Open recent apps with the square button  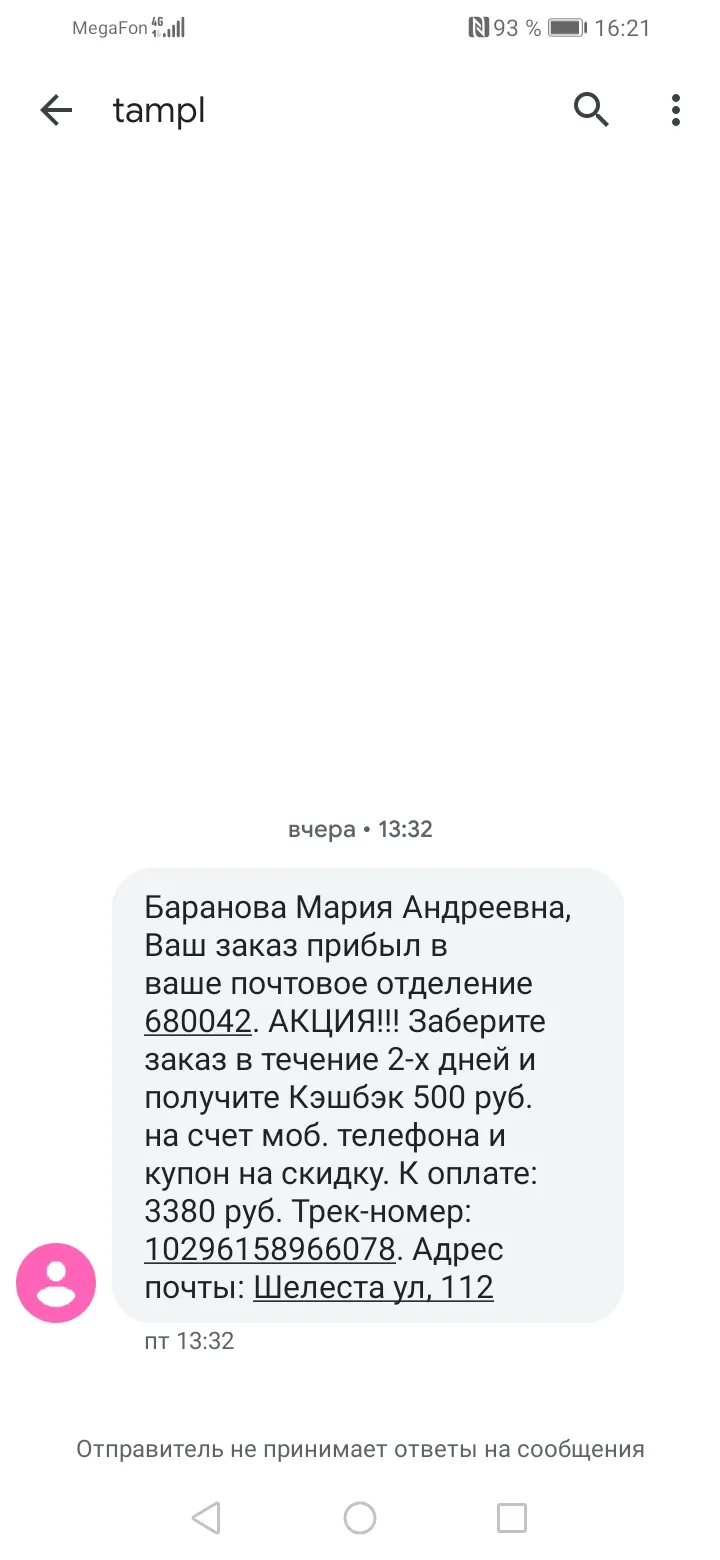point(512,1518)
